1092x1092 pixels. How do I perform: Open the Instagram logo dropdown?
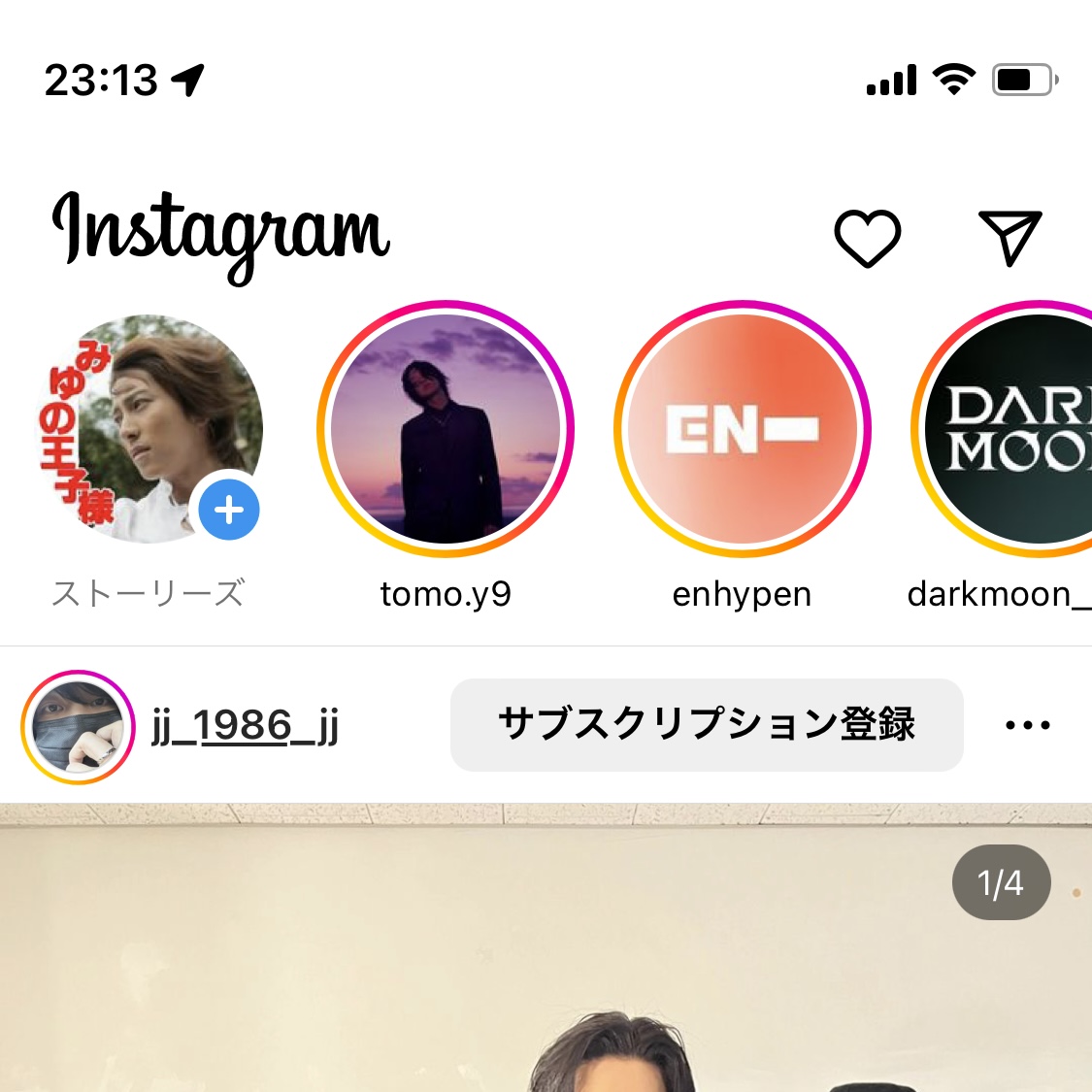pos(221,233)
